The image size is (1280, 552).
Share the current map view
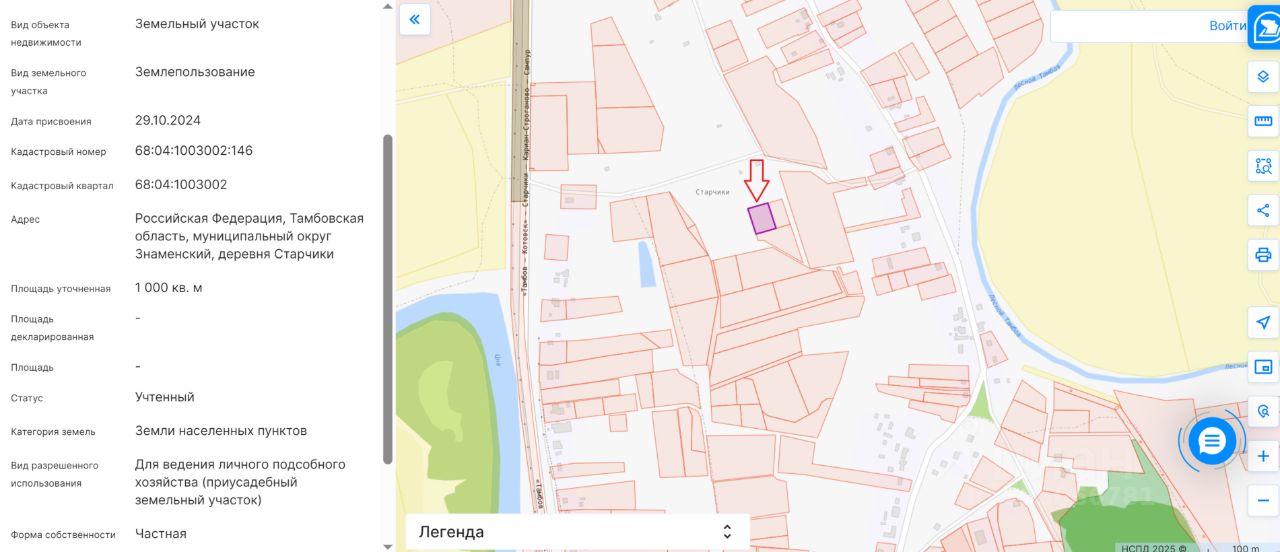point(1263,210)
